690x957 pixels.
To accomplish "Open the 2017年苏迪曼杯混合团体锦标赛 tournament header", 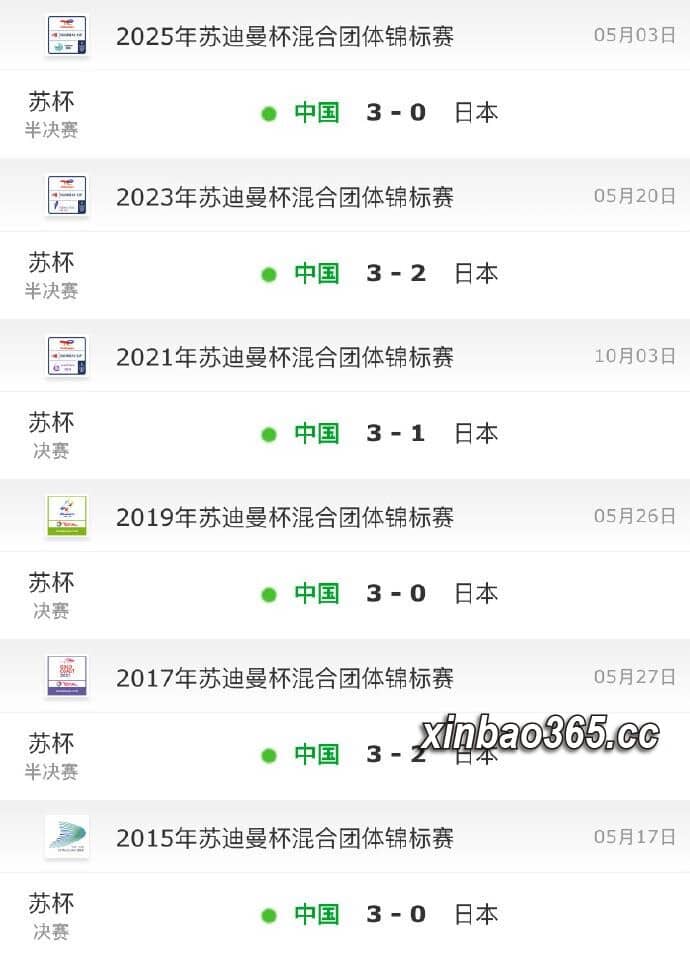I will (x=284, y=678).
